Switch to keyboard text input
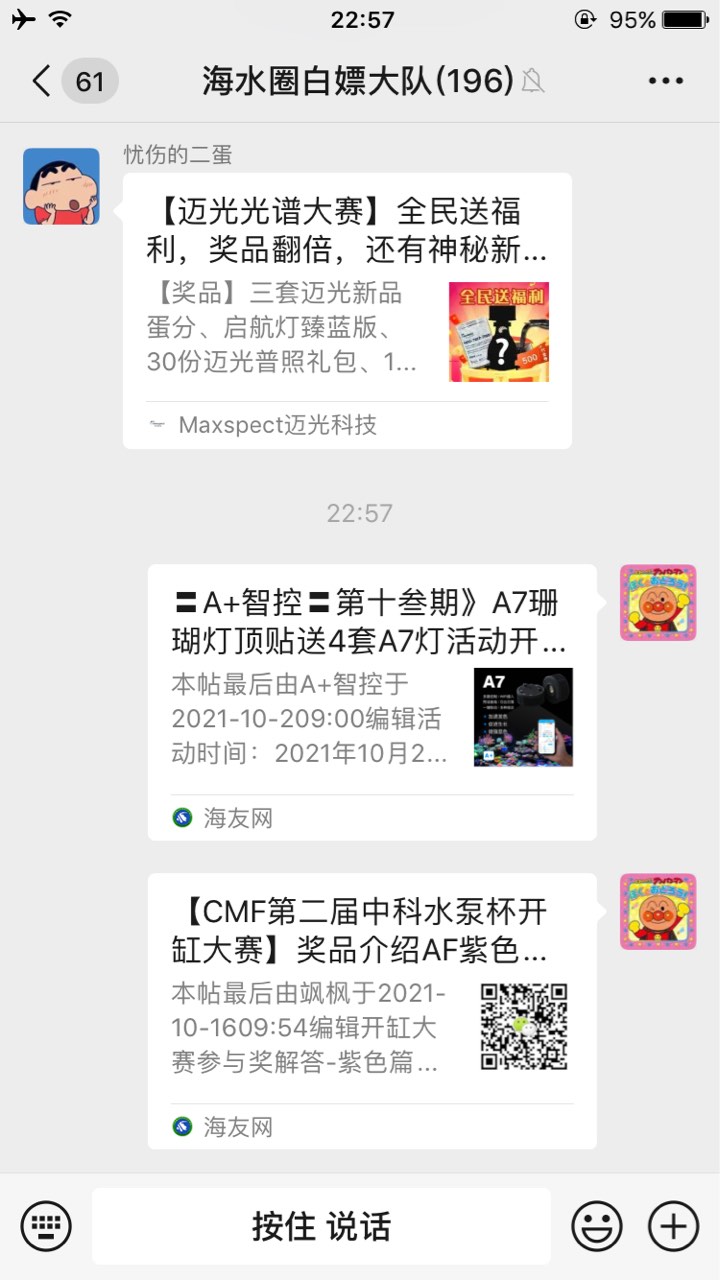The width and height of the screenshot is (720, 1280). 46,1226
